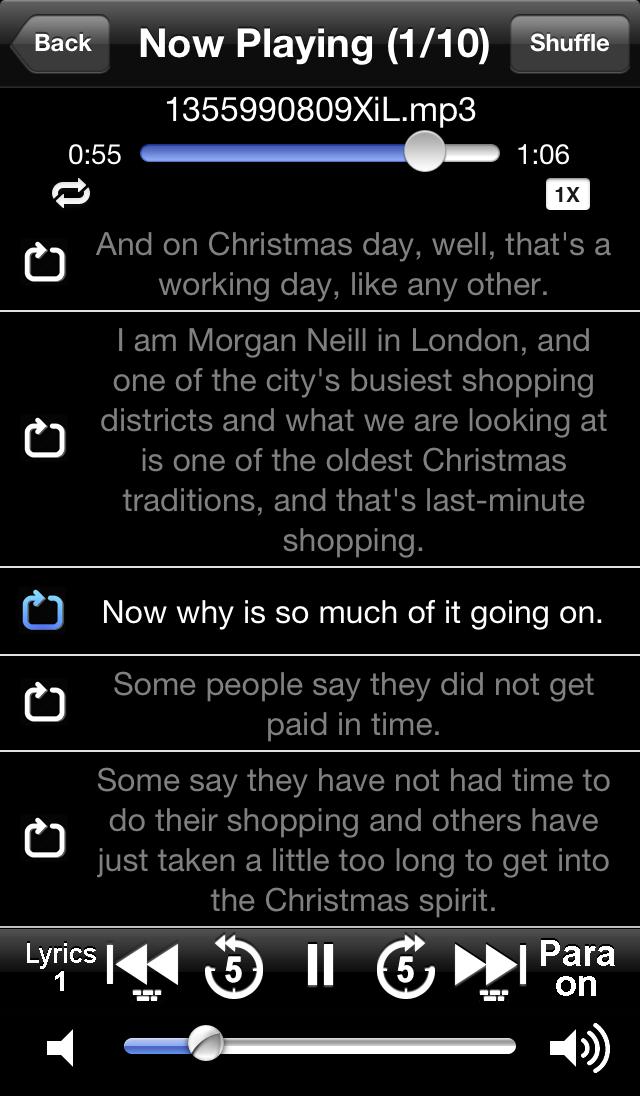The image size is (640, 1096).
Task: Skip to the previous track
Action: [x=144, y=968]
